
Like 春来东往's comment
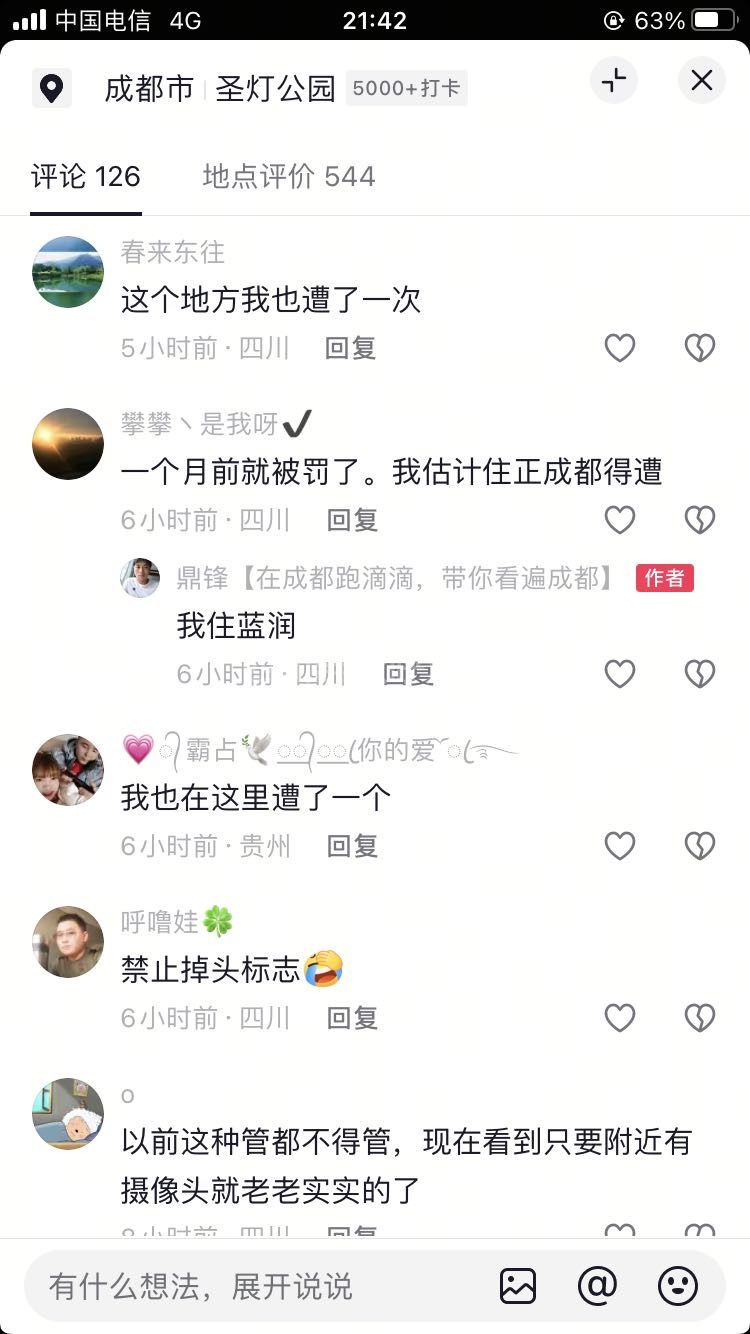click(620, 347)
